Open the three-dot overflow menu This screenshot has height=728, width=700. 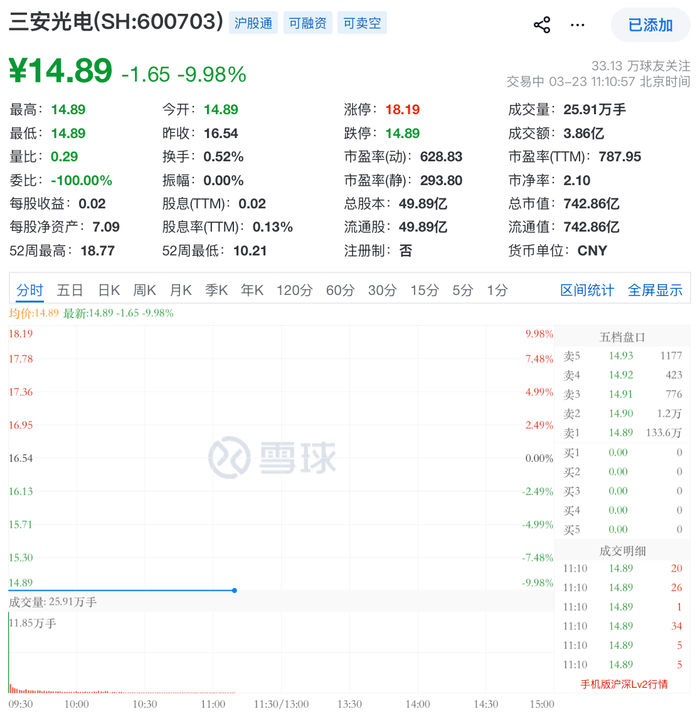[578, 25]
